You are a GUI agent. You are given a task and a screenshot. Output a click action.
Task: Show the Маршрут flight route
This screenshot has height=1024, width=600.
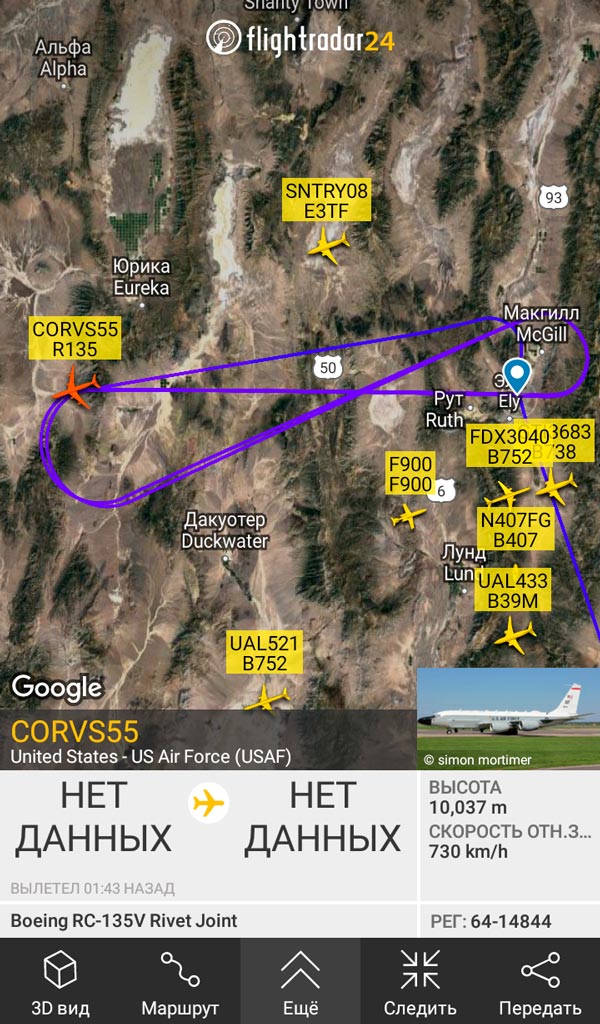click(x=180, y=982)
